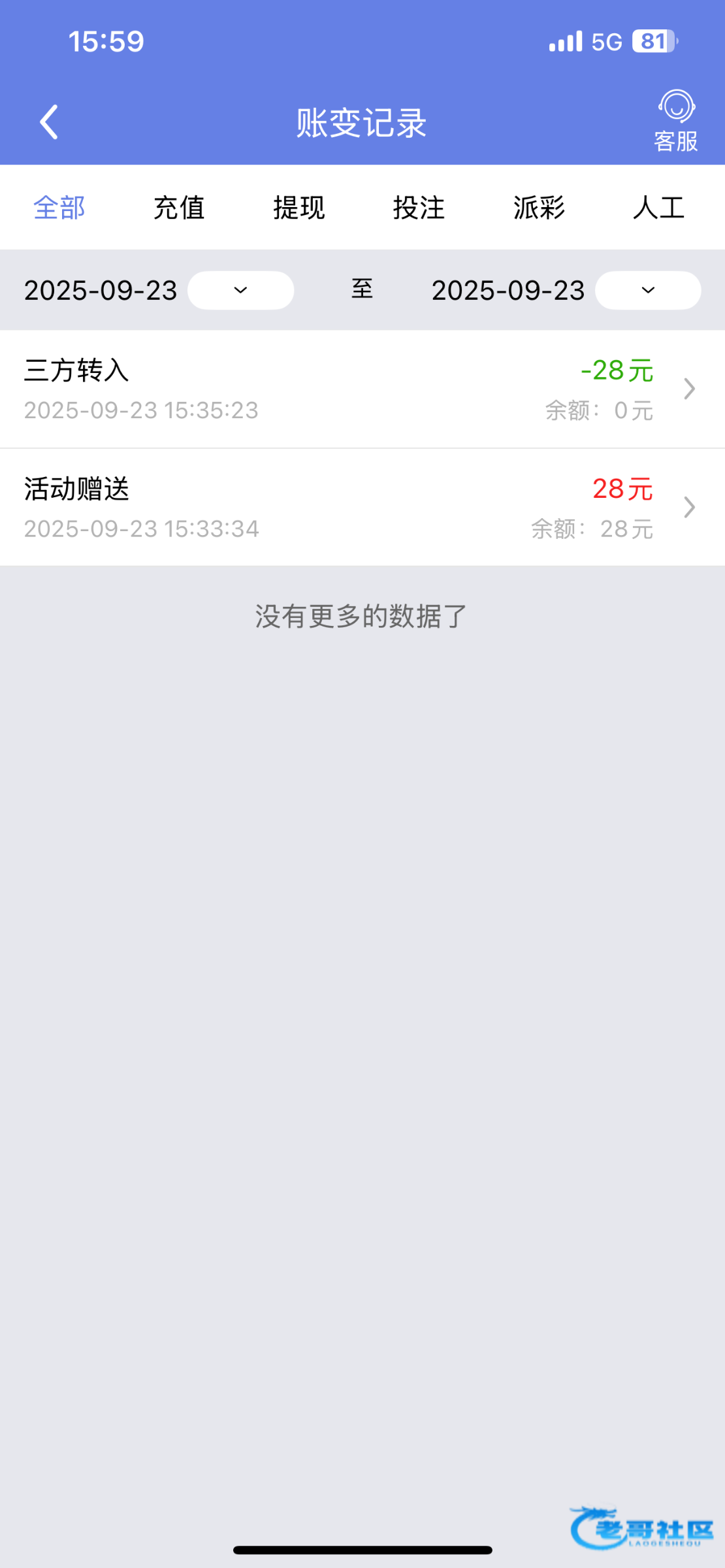Open the 活动赠送 record details
Image resolution: width=725 pixels, height=1568 pixels.
click(x=362, y=508)
